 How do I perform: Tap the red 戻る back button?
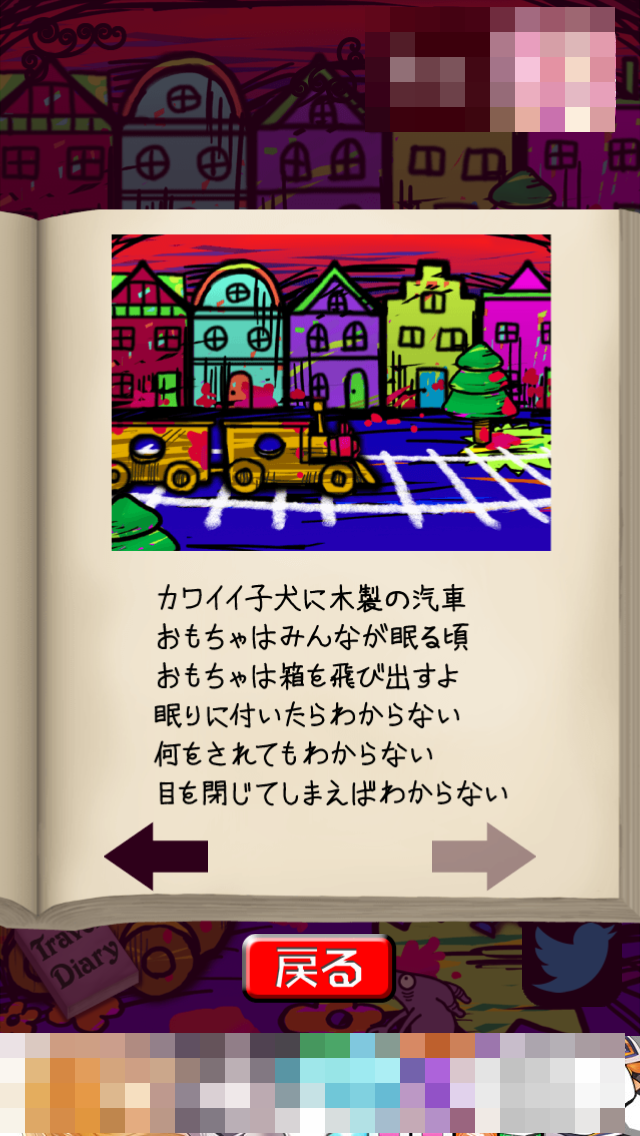point(318,968)
